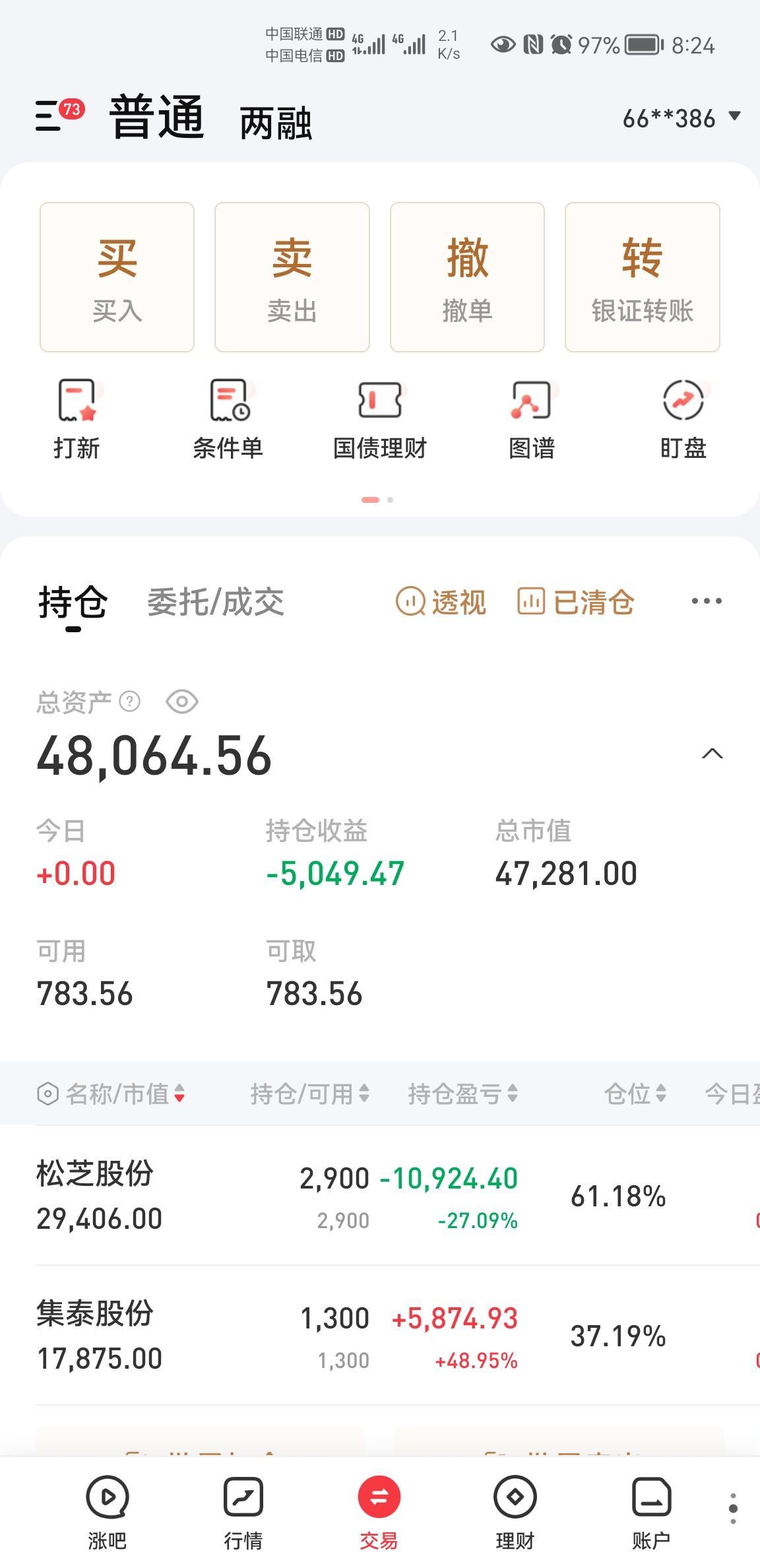Open 条件单 conditional orders
The image size is (760, 1568).
coord(228,418)
